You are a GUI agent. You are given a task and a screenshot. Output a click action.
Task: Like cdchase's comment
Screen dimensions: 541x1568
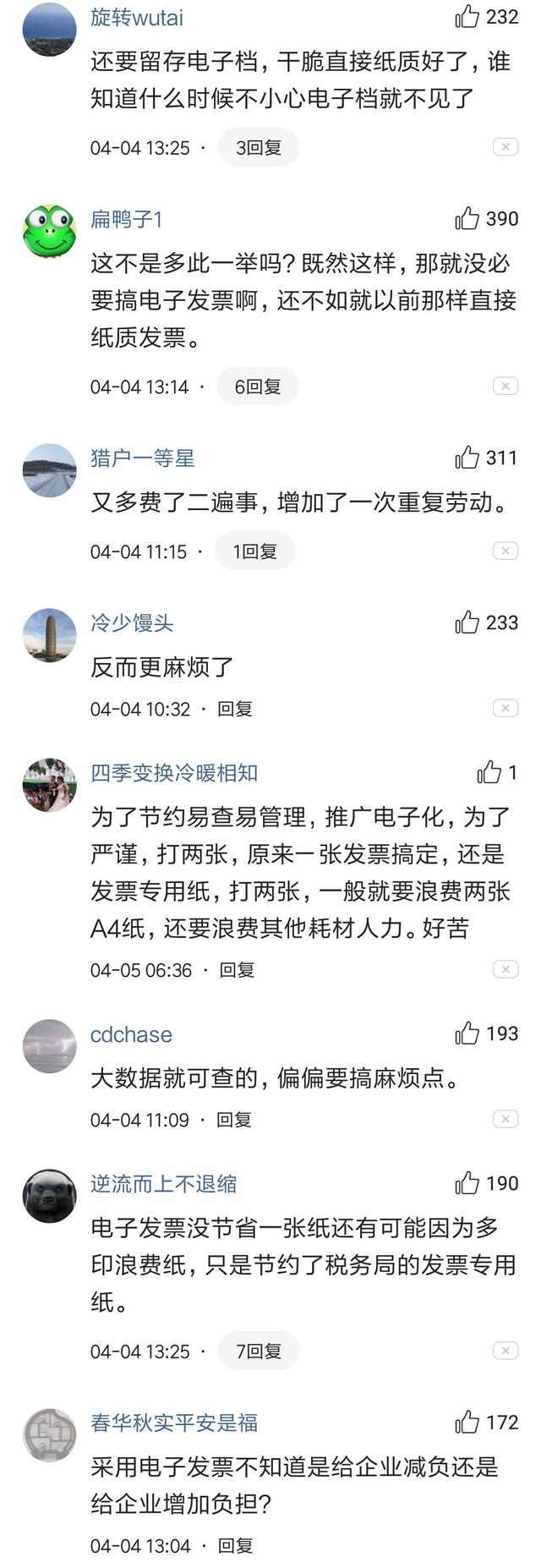(x=467, y=1033)
